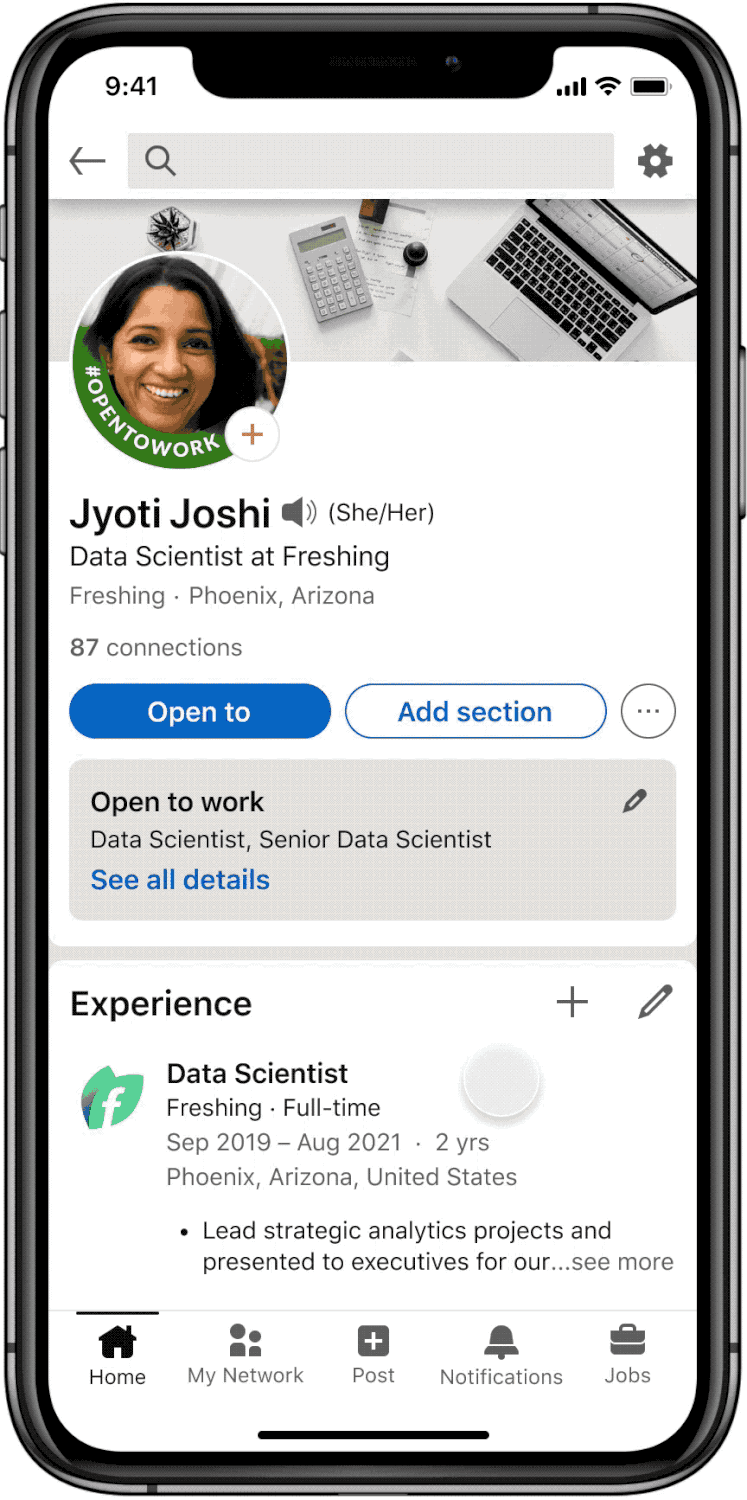The width and height of the screenshot is (747, 1500).
Task: Switch to the My Network tab
Action: click(x=246, y=1355)
